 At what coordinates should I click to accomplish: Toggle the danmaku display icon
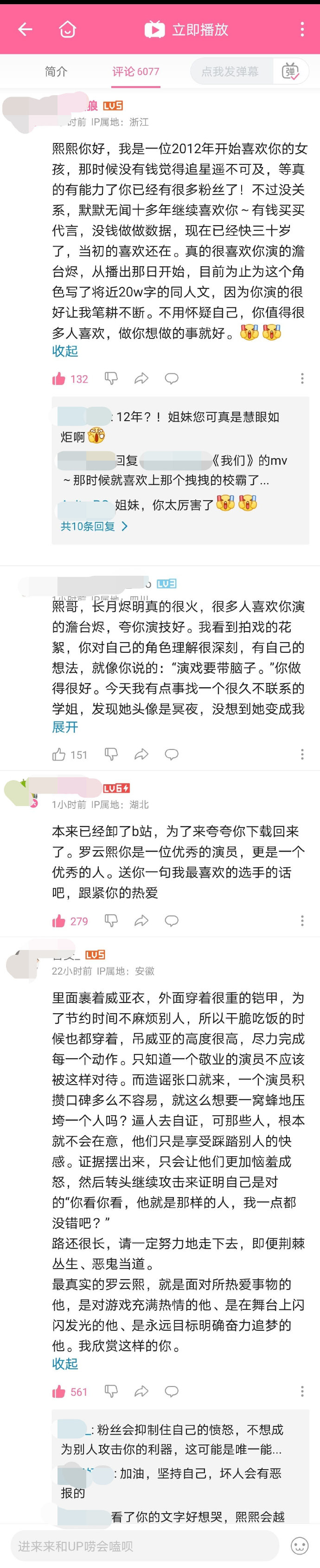click(291, 72)
